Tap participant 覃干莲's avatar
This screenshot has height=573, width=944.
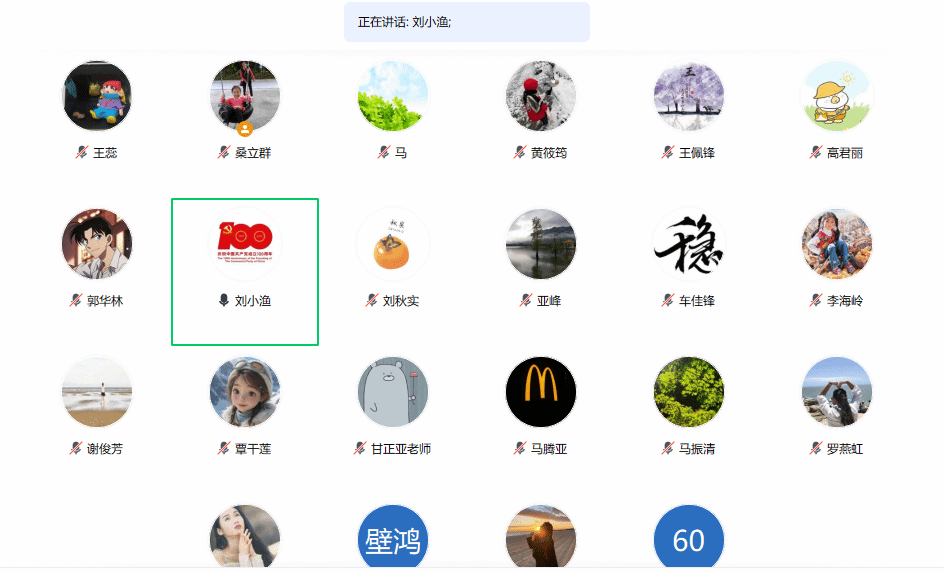click(245, 393)
